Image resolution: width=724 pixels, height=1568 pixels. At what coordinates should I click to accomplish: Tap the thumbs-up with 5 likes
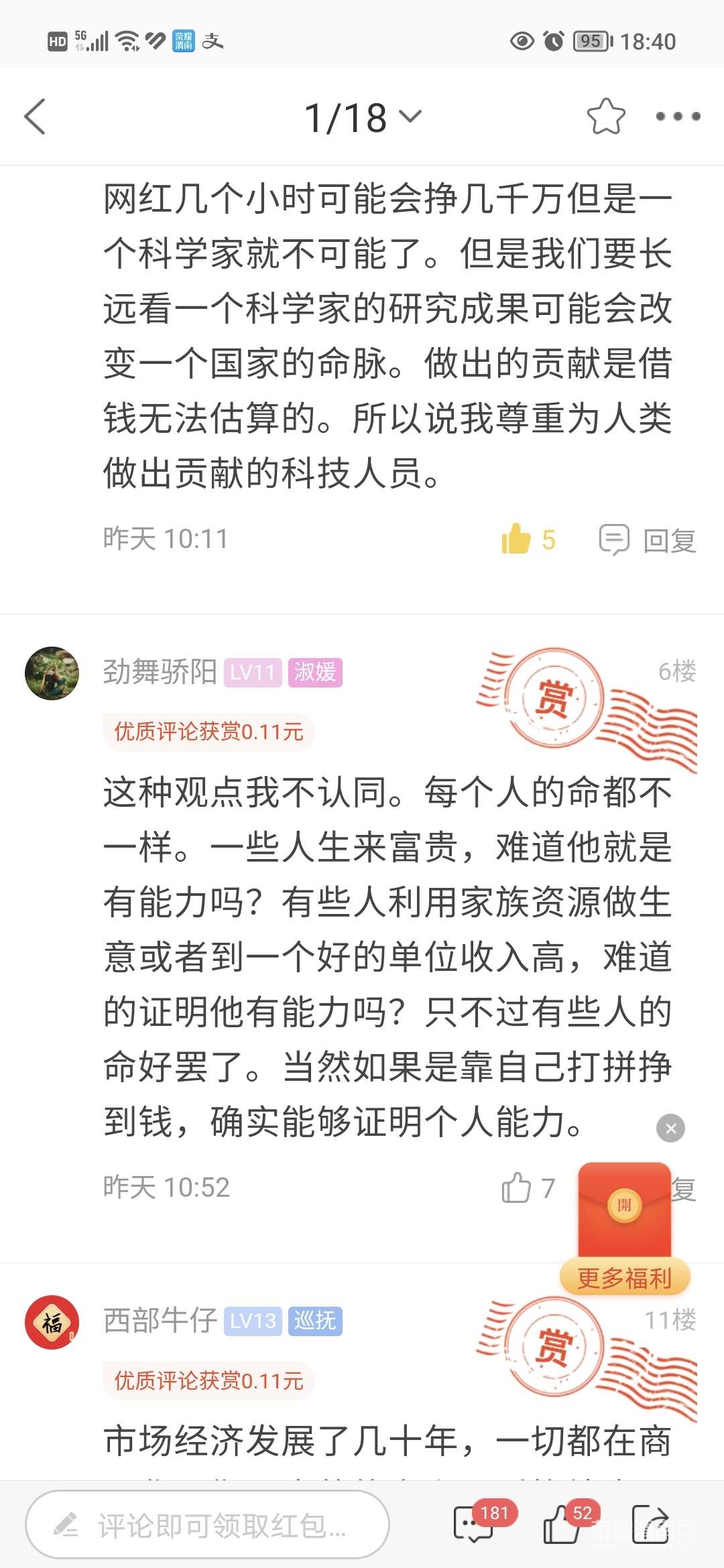pyautogui.click(x=516, y=539)
